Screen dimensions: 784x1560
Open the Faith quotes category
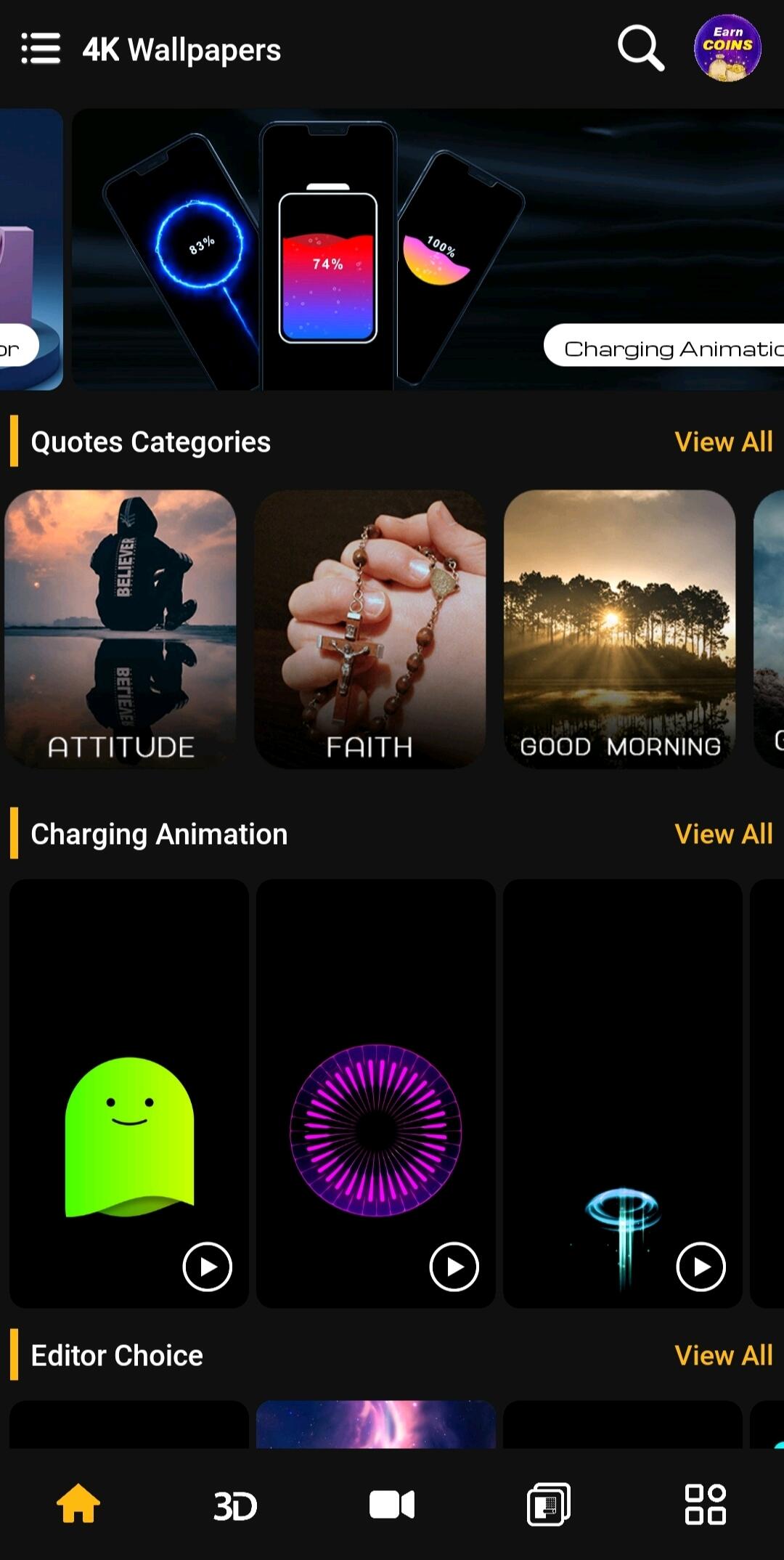[x=369, y=629]
